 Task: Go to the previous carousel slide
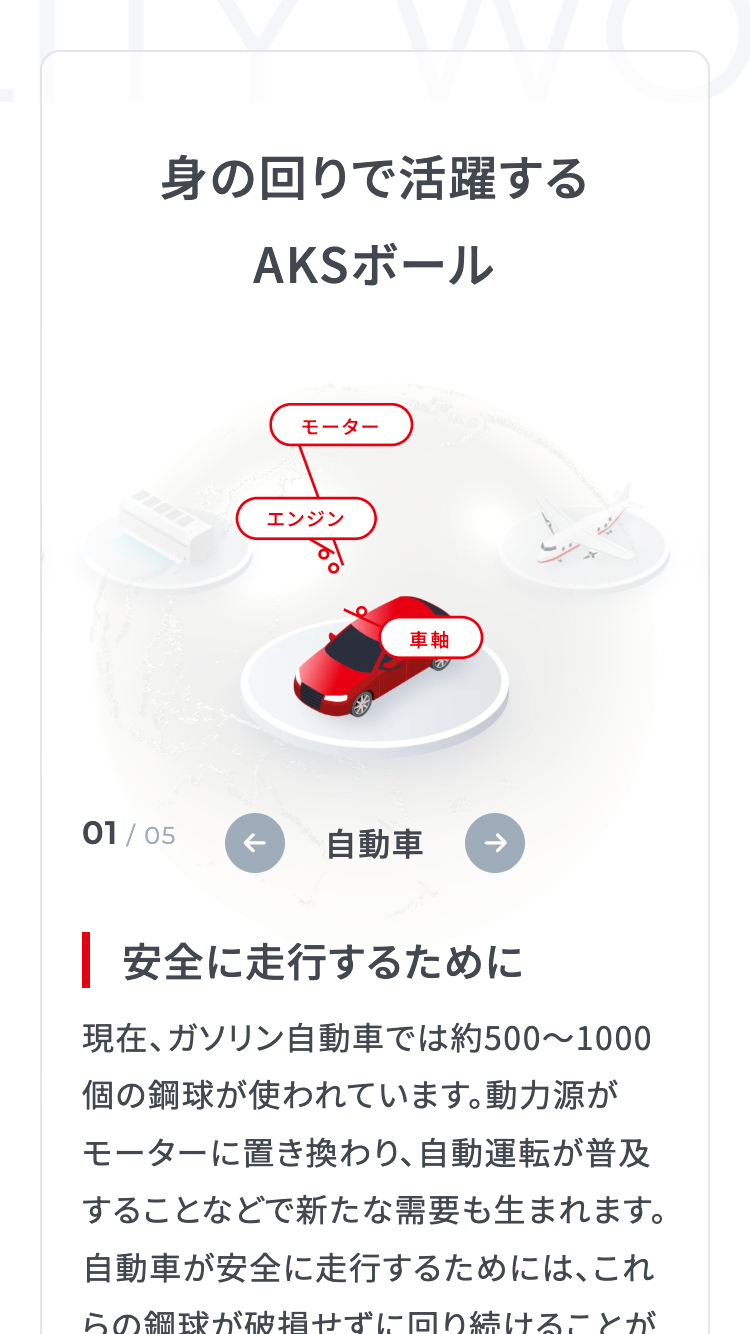tap(255, 843)
